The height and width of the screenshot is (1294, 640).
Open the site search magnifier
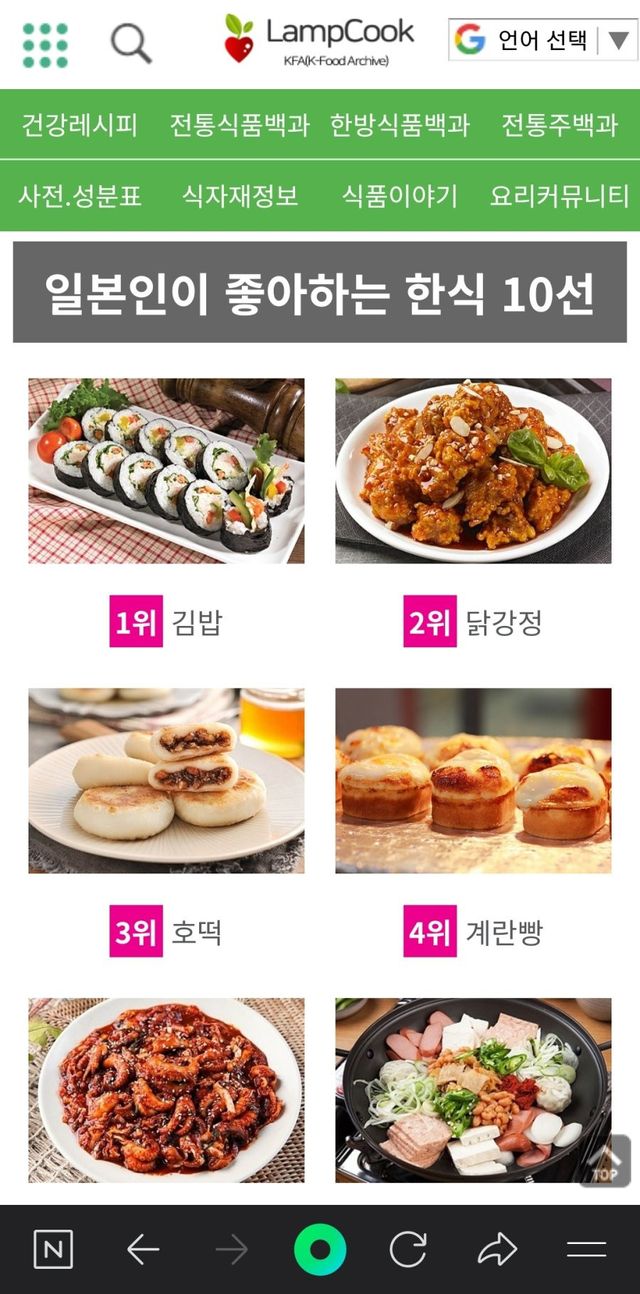point(131,44)
